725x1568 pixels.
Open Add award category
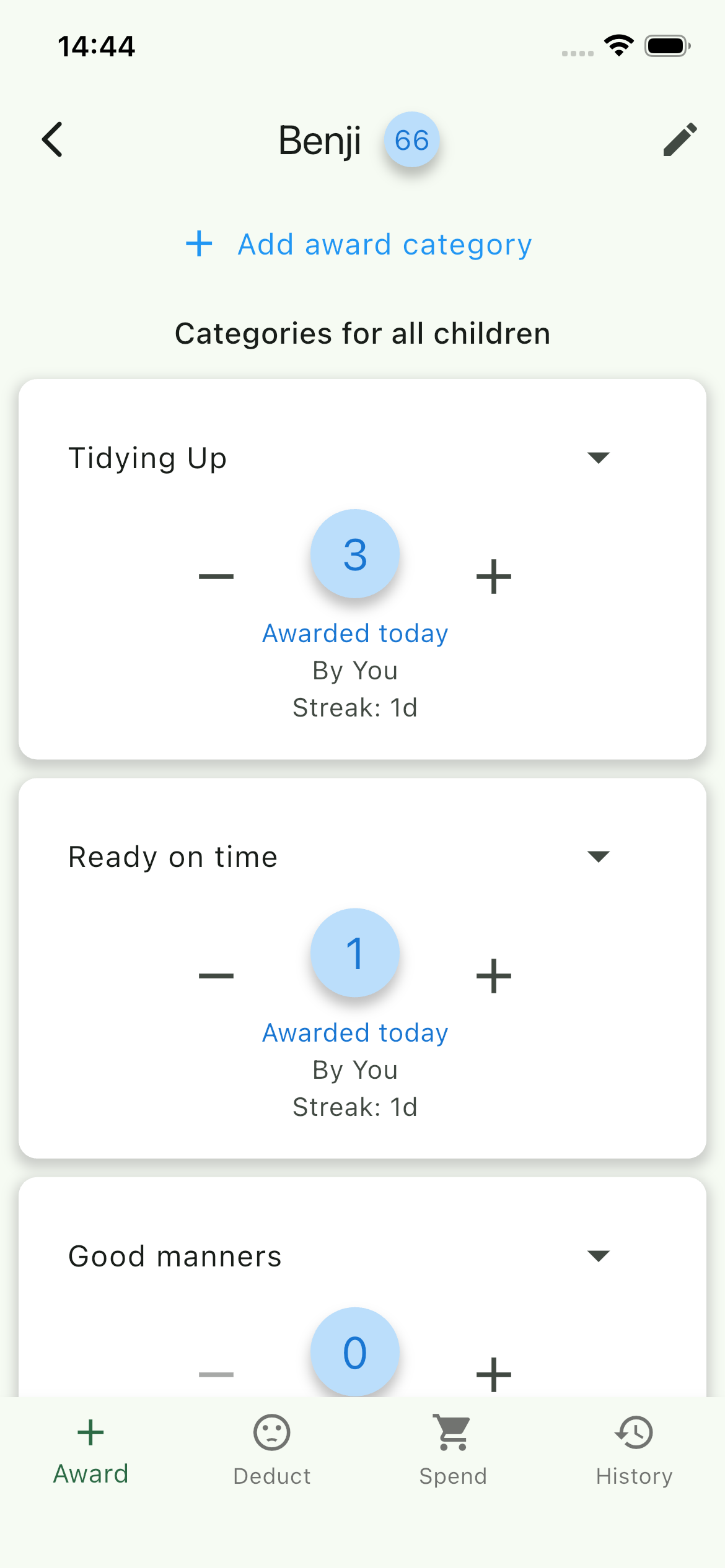[x=384, y=243]
